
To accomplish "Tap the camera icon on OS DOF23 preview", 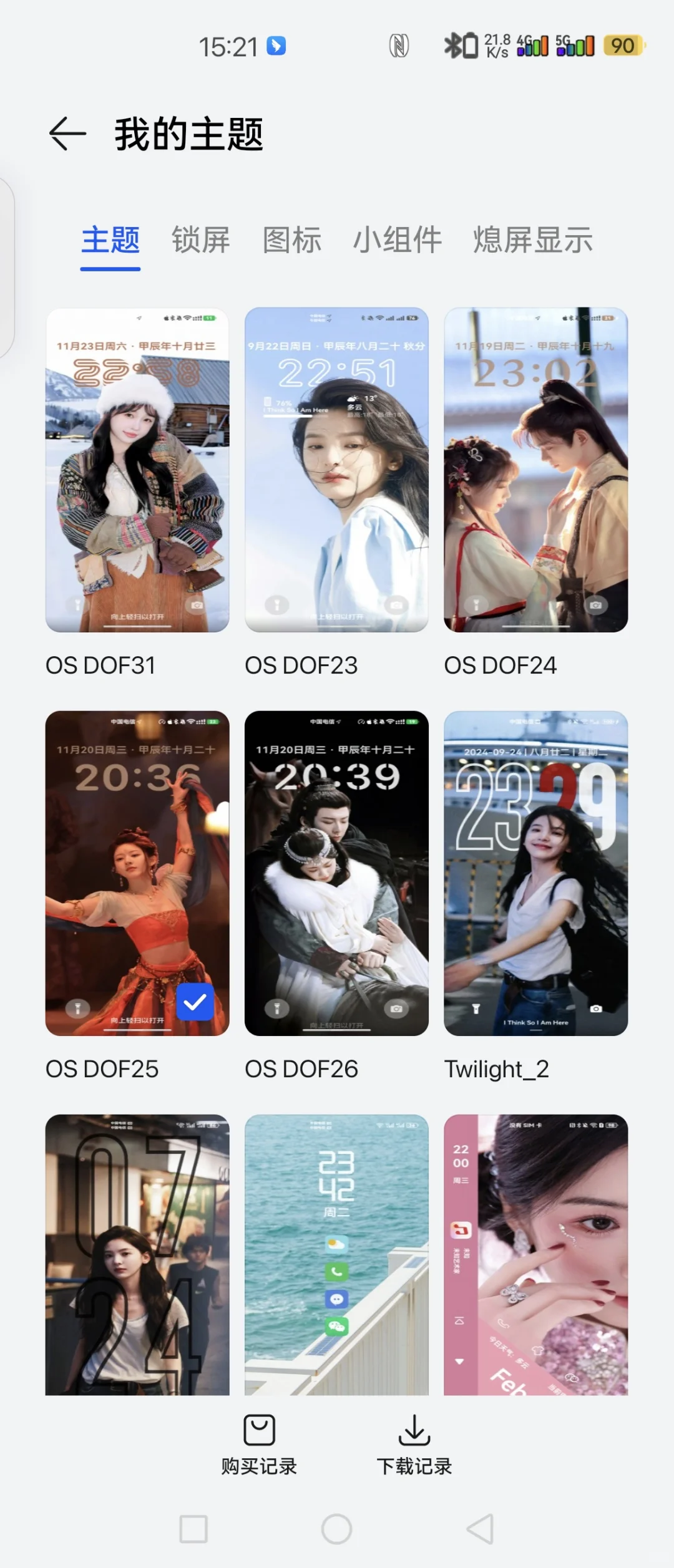I will tap(396, 604).
